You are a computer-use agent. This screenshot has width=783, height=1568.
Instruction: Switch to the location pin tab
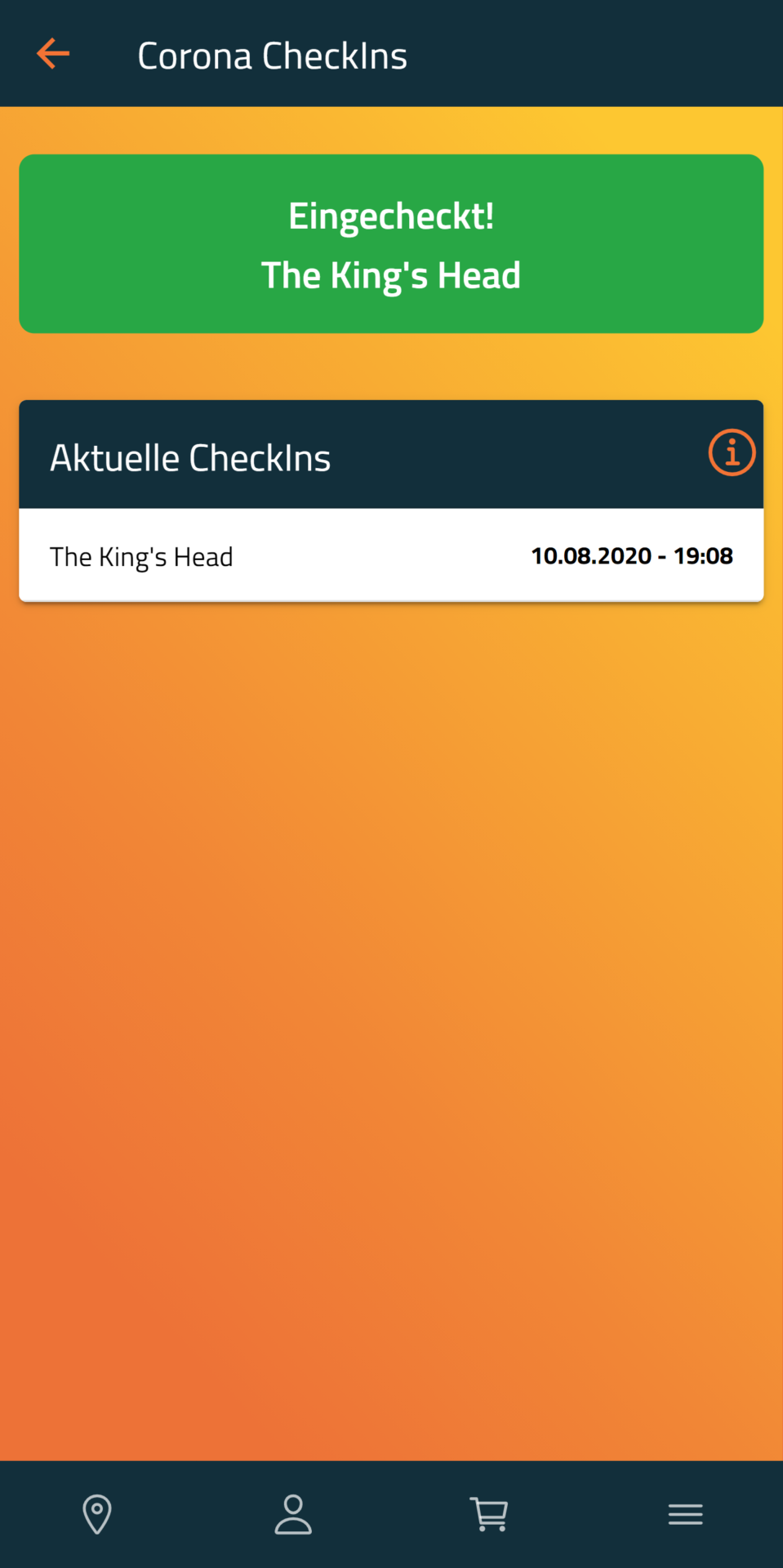click(x=97, y=1514)
